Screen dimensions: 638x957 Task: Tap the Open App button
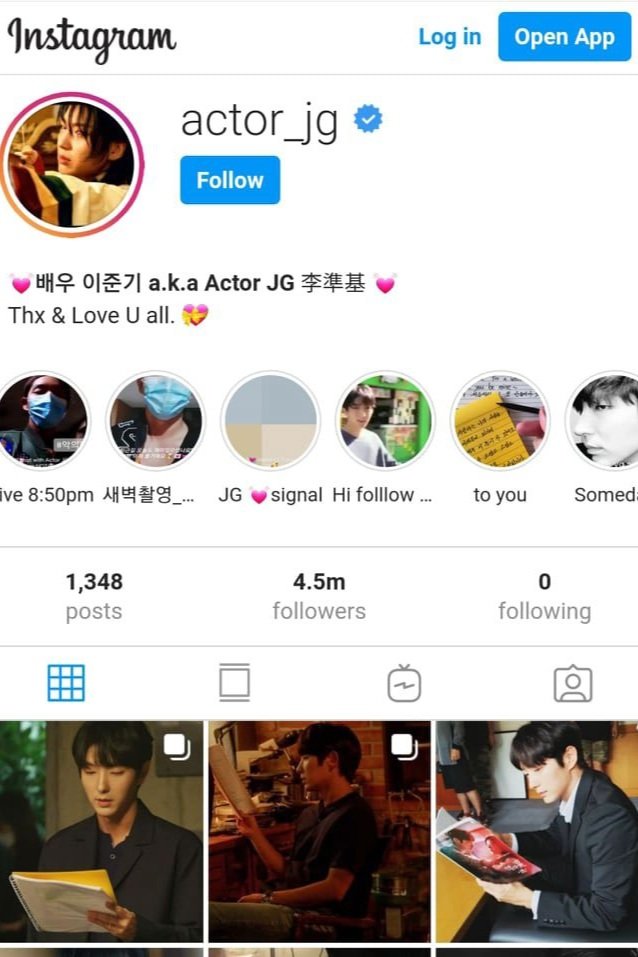[x=564, y=37]
